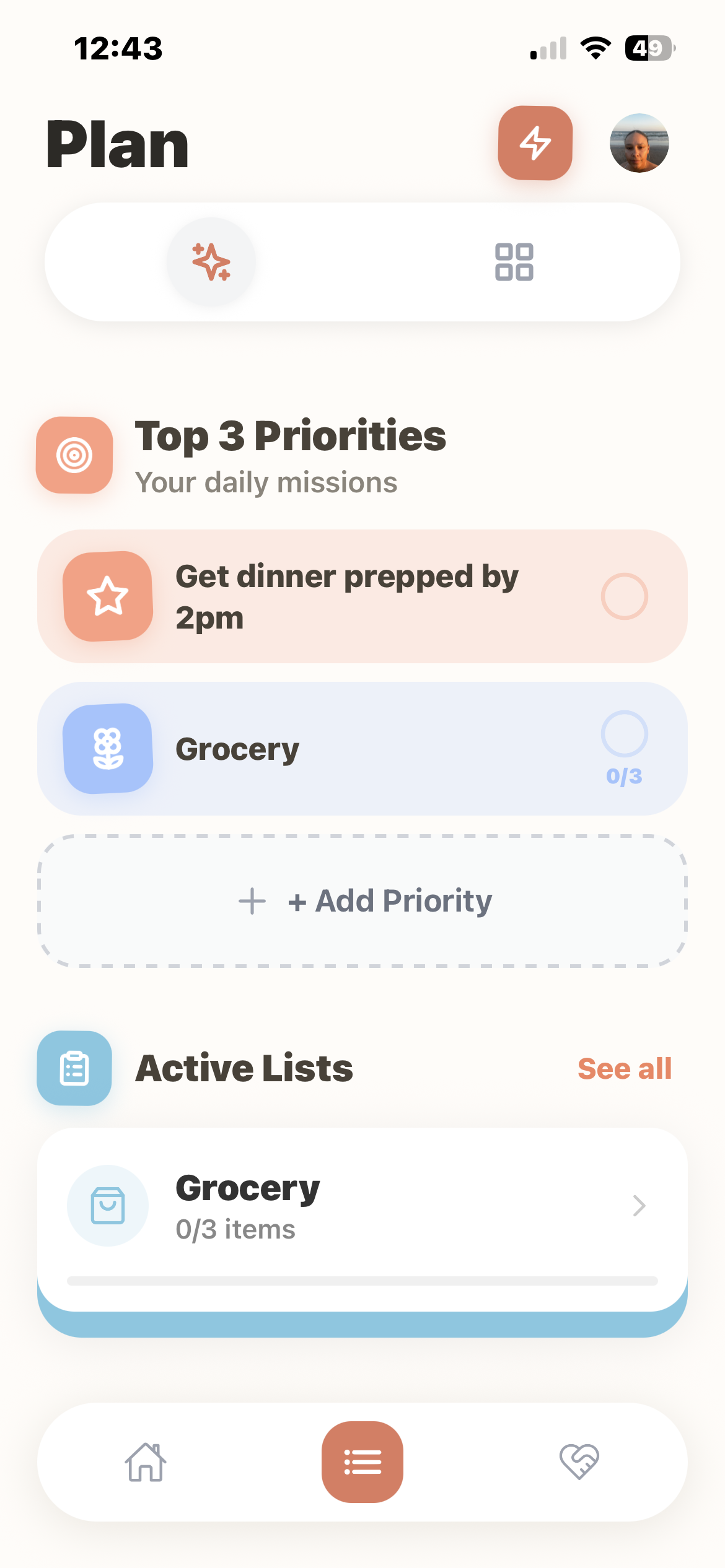Tap the flower icon on Grocery priority
This screenshot has height=1568, width=725.
coord(107,747)
